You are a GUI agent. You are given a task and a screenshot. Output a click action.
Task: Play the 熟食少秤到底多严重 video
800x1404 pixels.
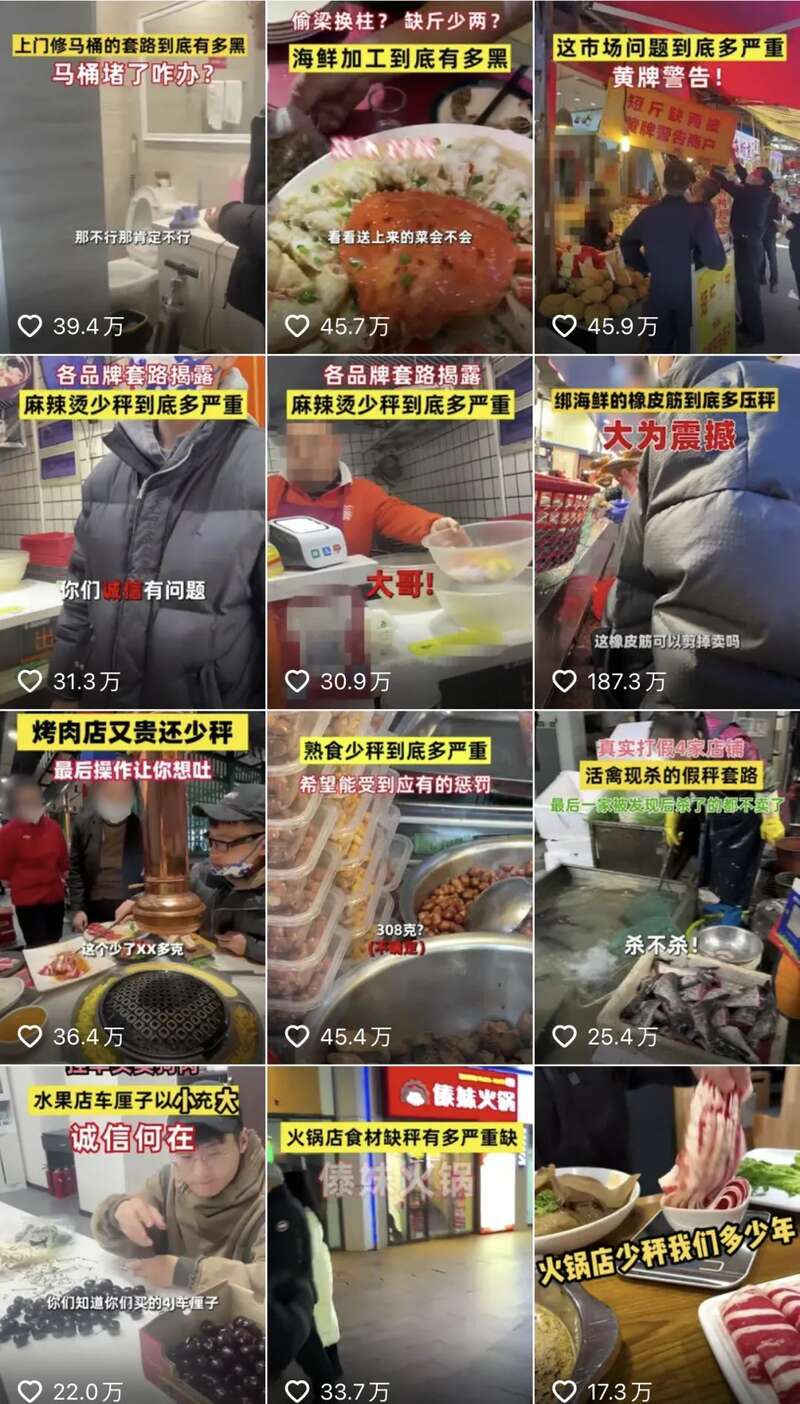tap(400, 887)
